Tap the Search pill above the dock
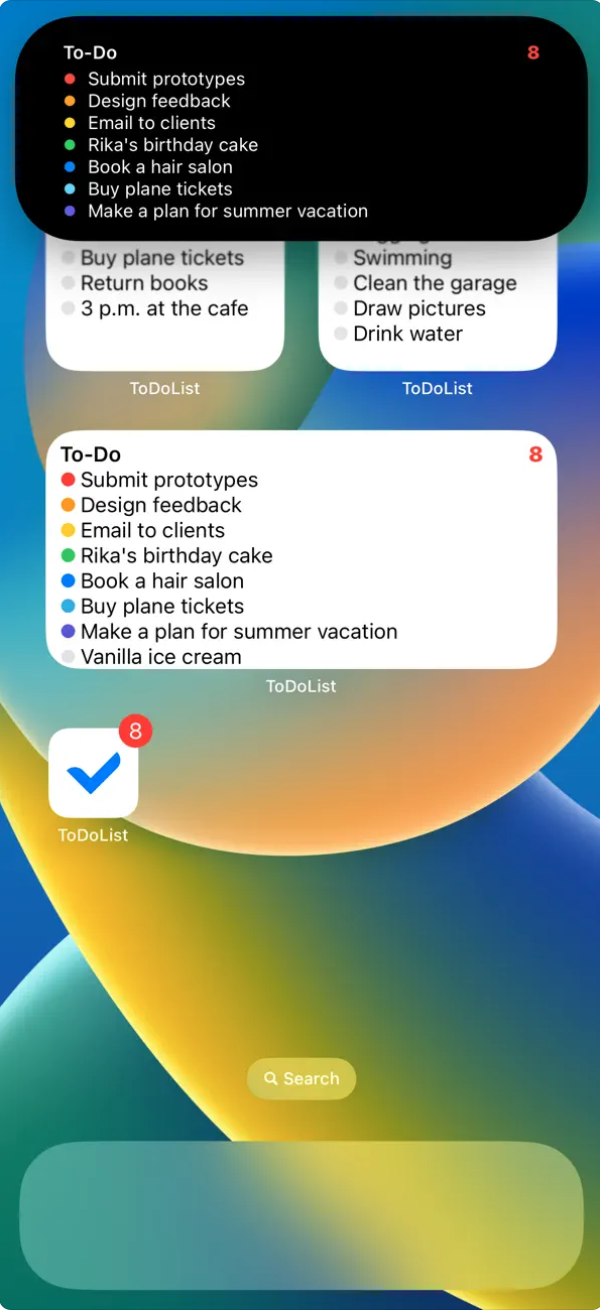 301,1079
